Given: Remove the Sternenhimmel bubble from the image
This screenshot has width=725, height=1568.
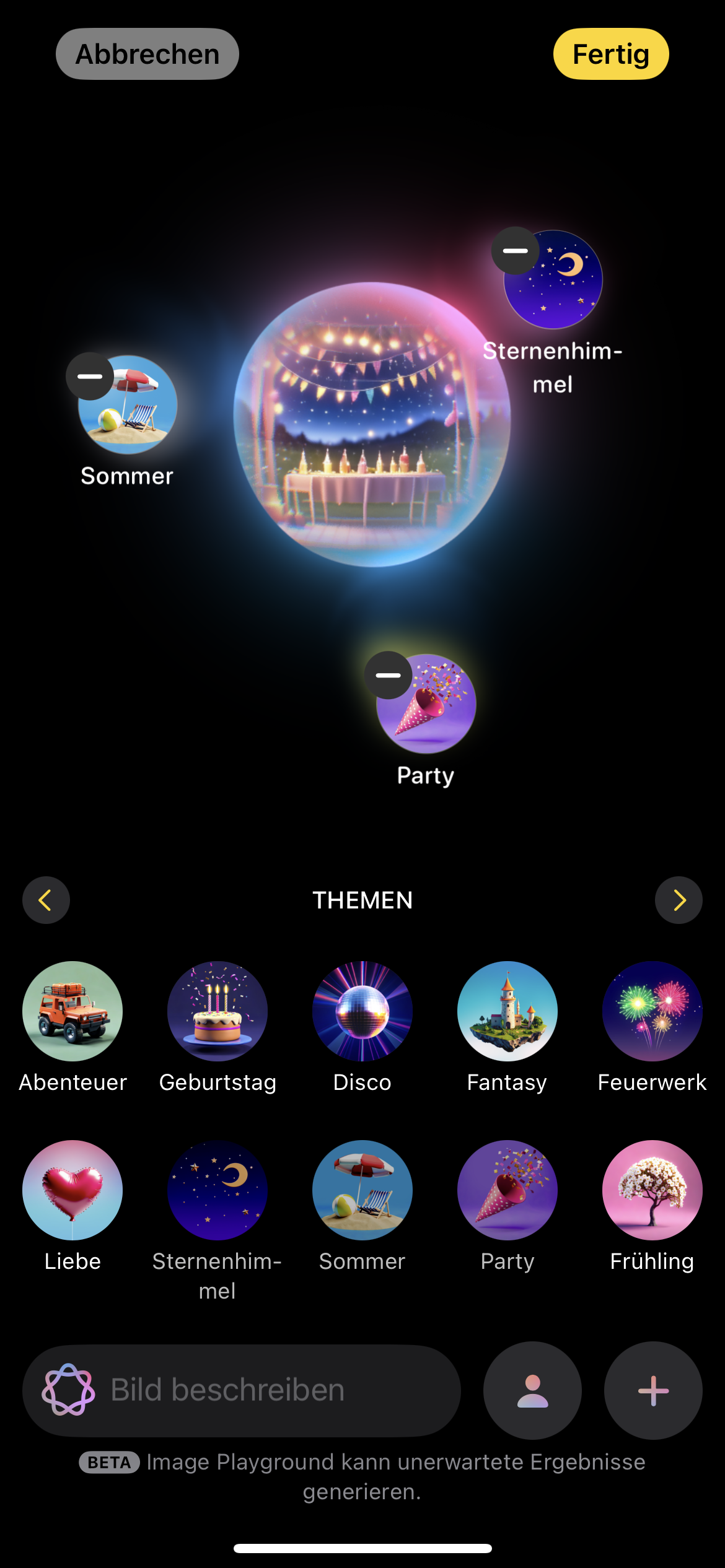Looking at the screenshot, I should [x=515, y=251].
